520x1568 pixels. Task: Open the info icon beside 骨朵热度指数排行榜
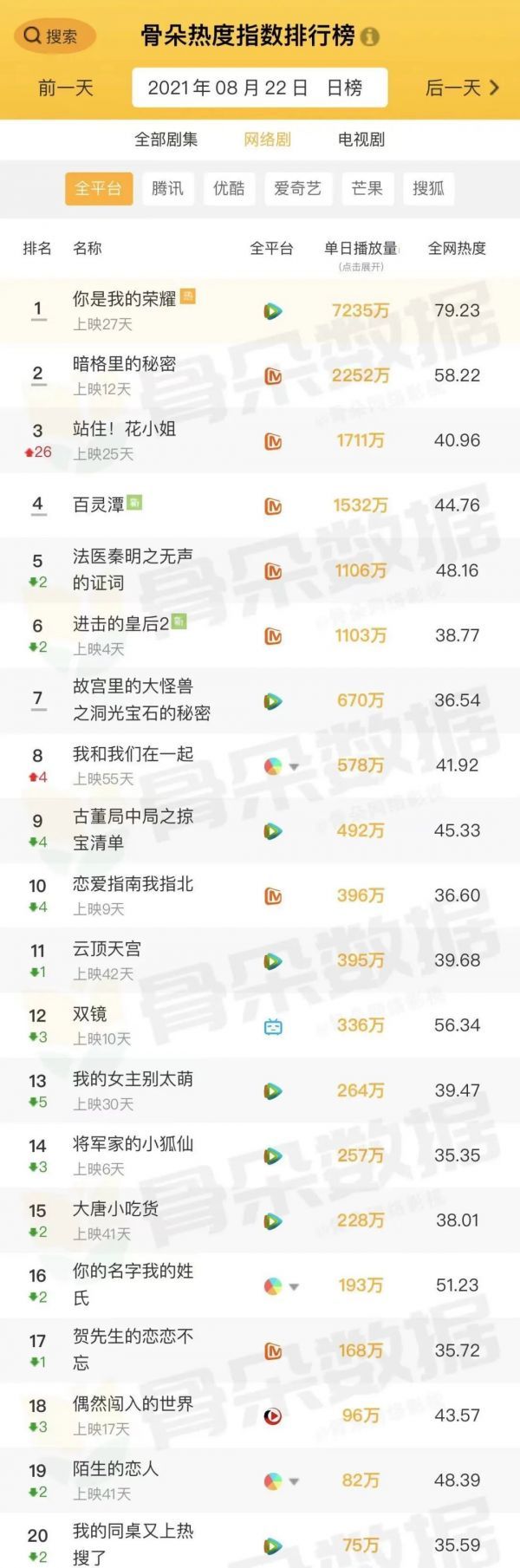coord(370,37)
